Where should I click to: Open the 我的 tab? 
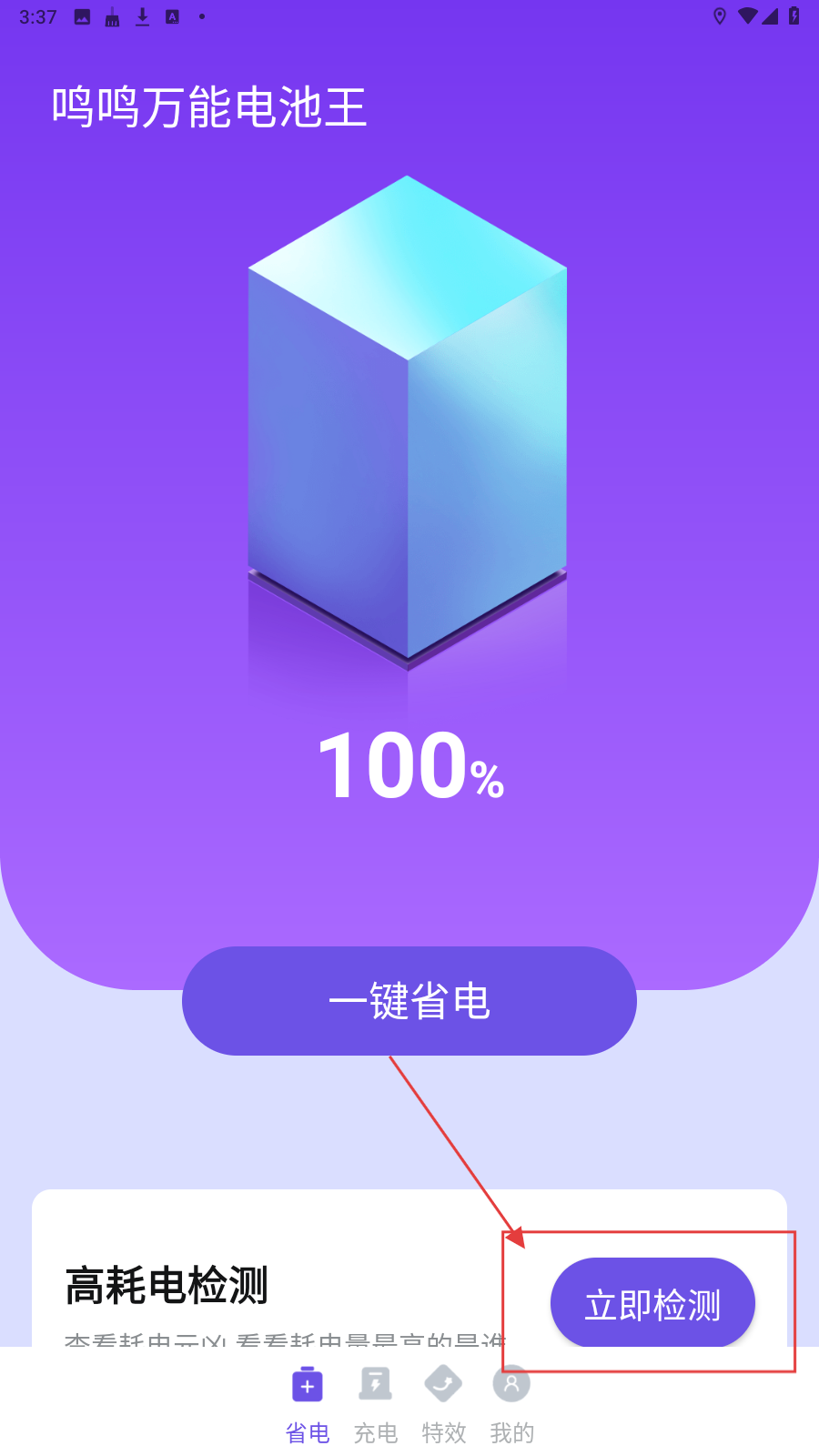[511, 1406]
